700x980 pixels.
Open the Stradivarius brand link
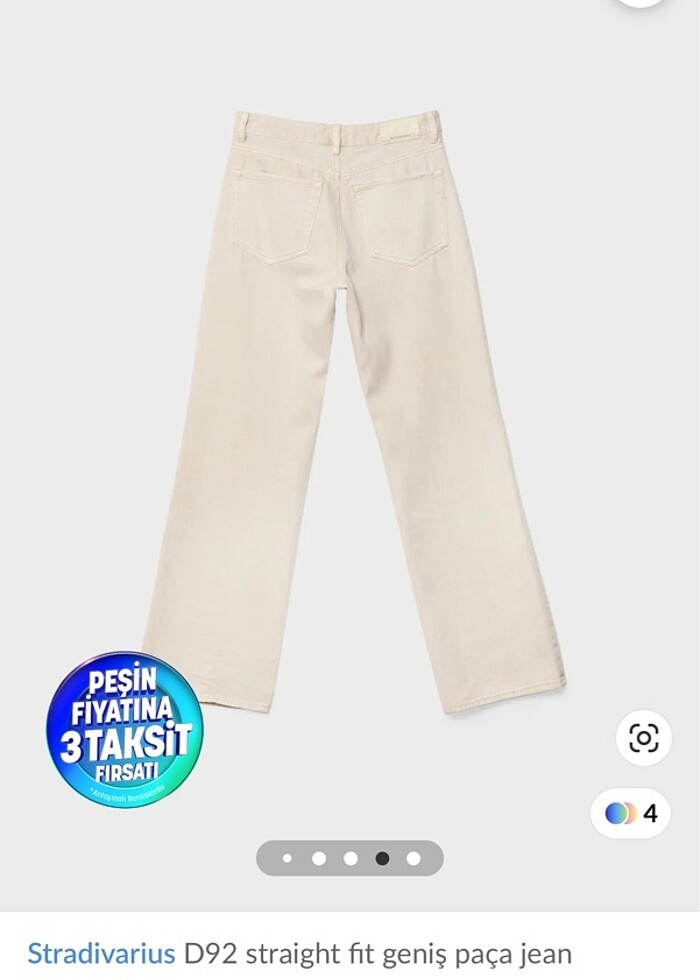tap(100, 953)
